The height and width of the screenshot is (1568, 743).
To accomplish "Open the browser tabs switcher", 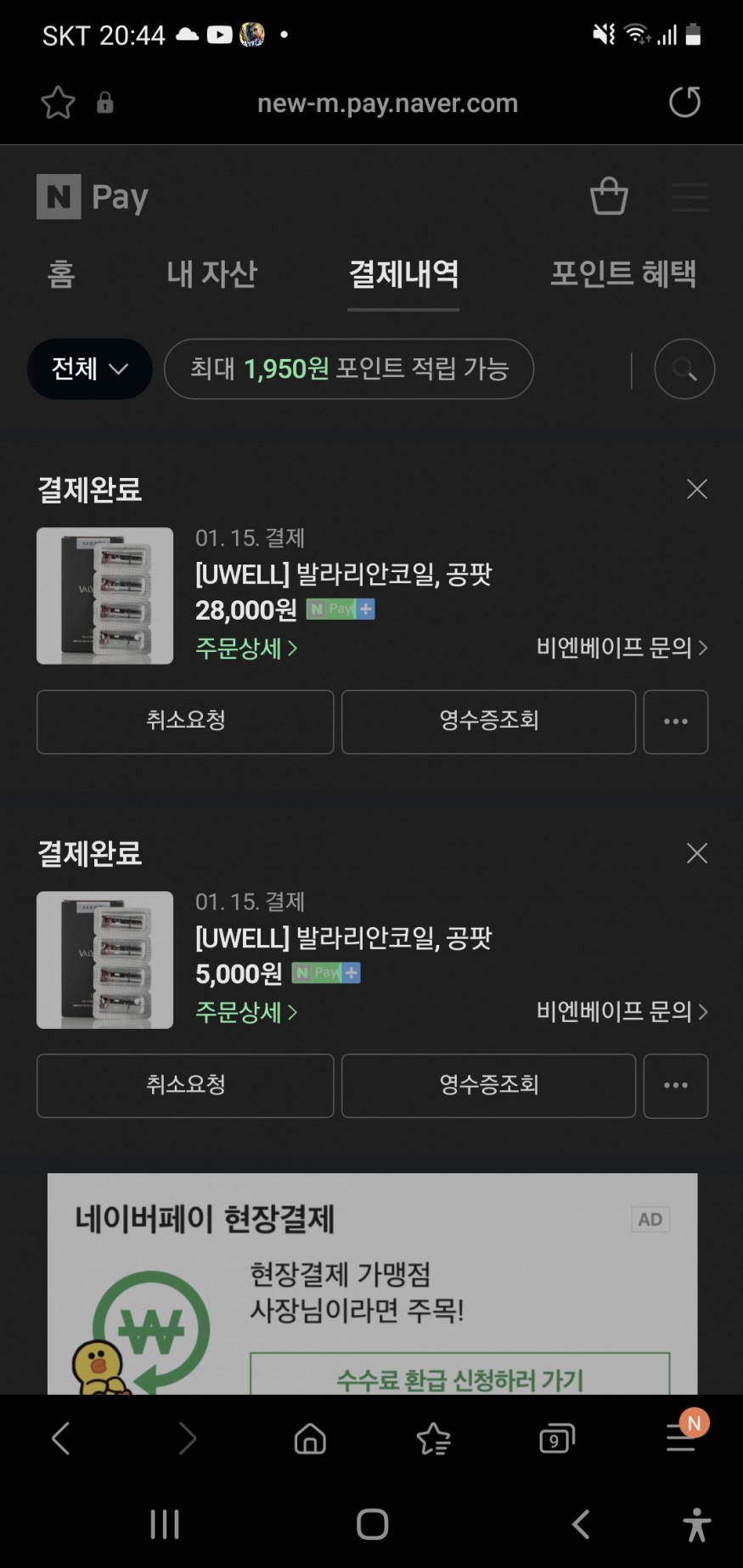I will (556, 1439).
